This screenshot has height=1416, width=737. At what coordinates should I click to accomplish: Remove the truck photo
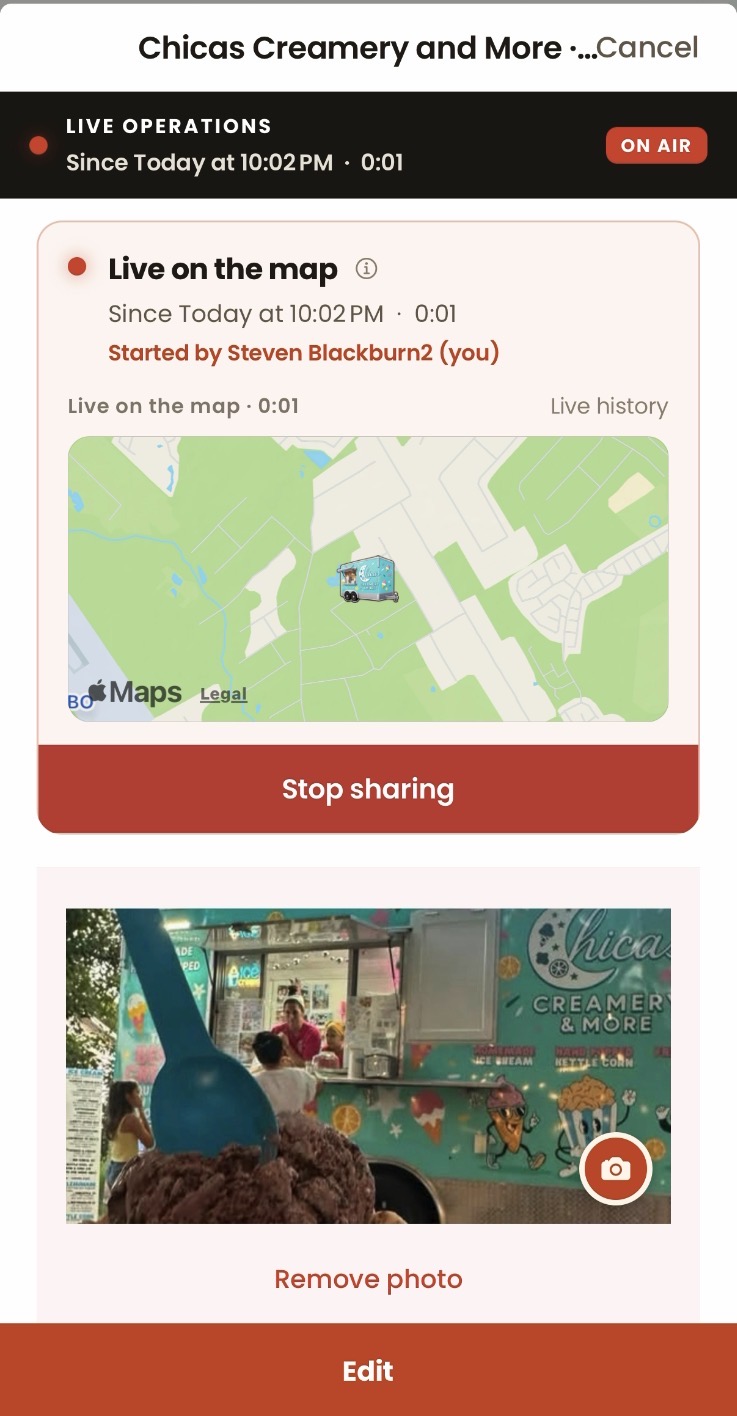pyautogui.click(x=368, y=1279)
